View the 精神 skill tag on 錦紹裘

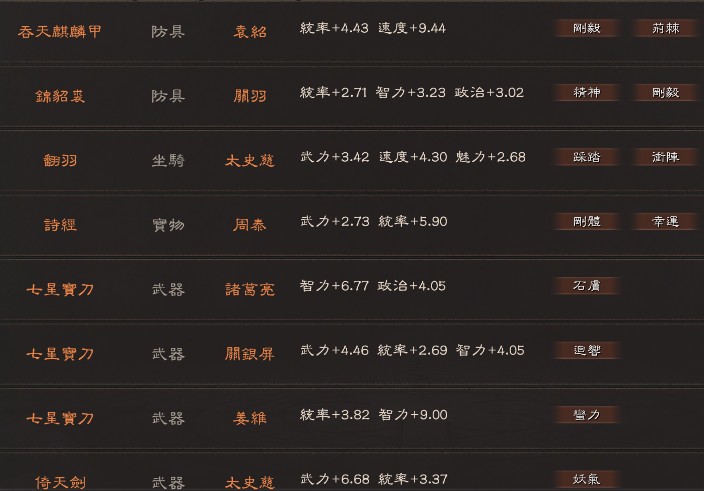(587, 93)
